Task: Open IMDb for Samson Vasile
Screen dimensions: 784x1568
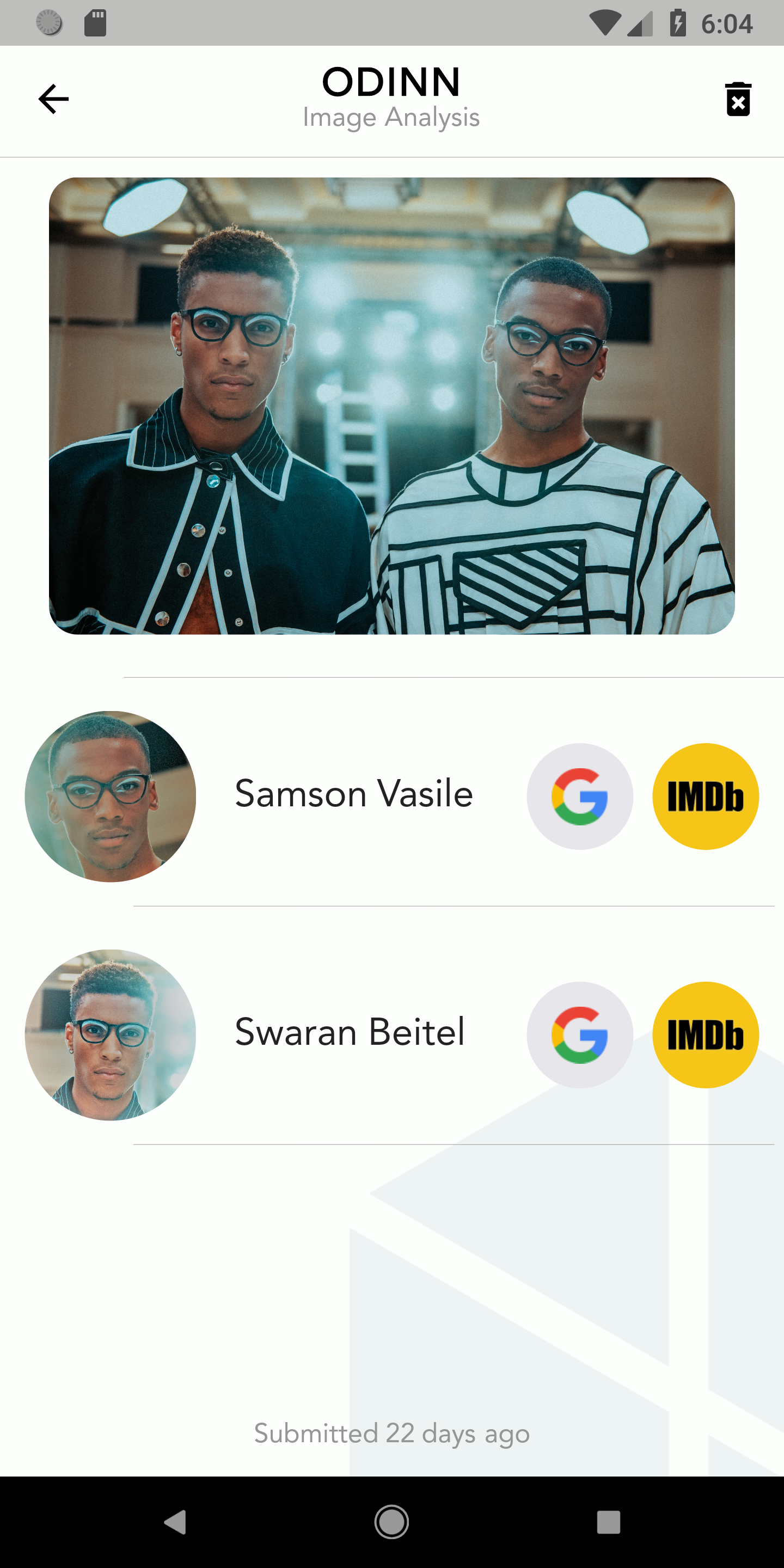Action: [x=706, y=796]
